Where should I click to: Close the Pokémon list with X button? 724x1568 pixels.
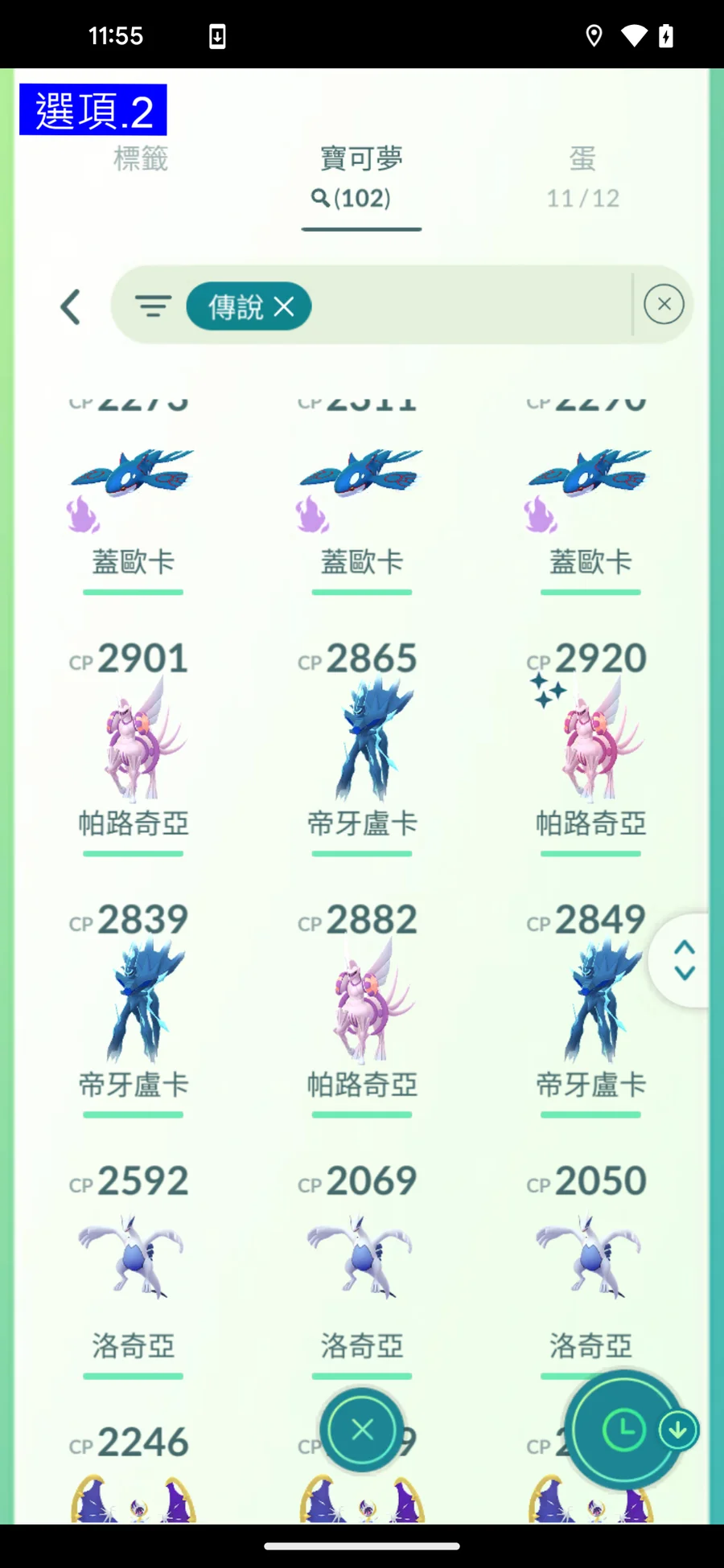tap(362, 1430)
